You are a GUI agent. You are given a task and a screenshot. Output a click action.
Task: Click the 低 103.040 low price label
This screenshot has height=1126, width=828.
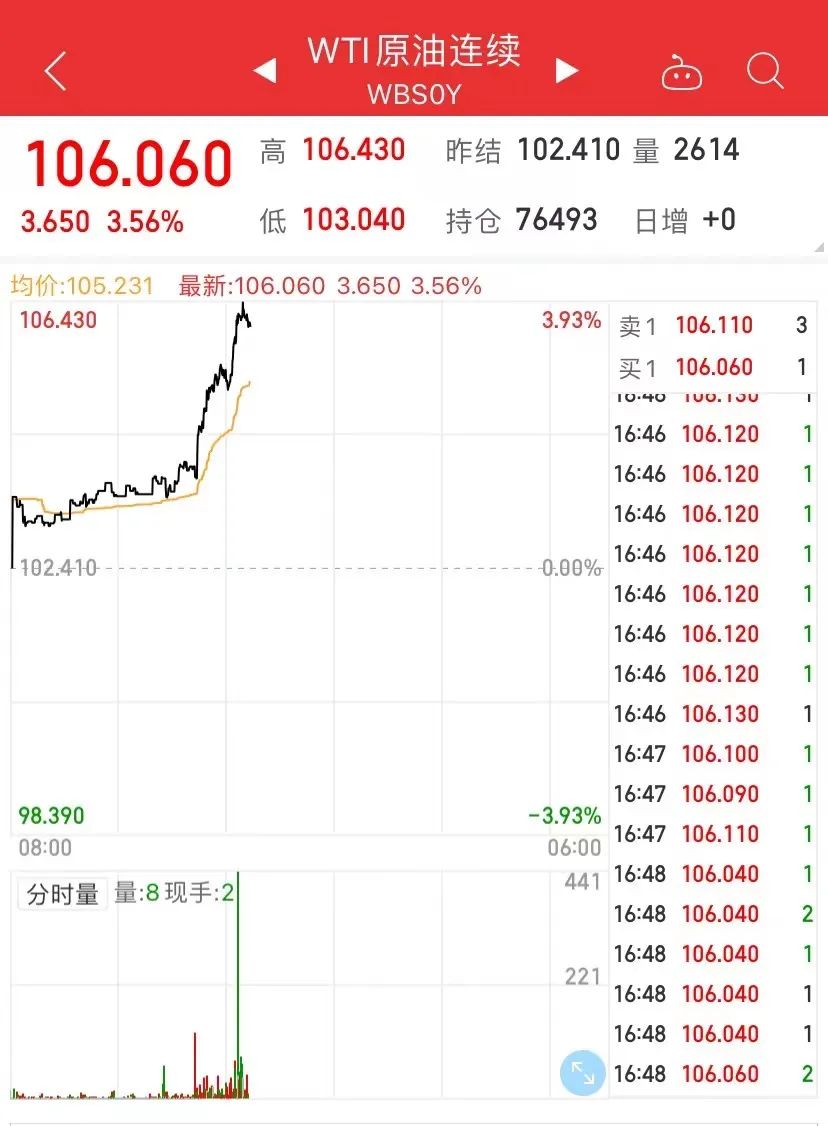tap(335, 219)
